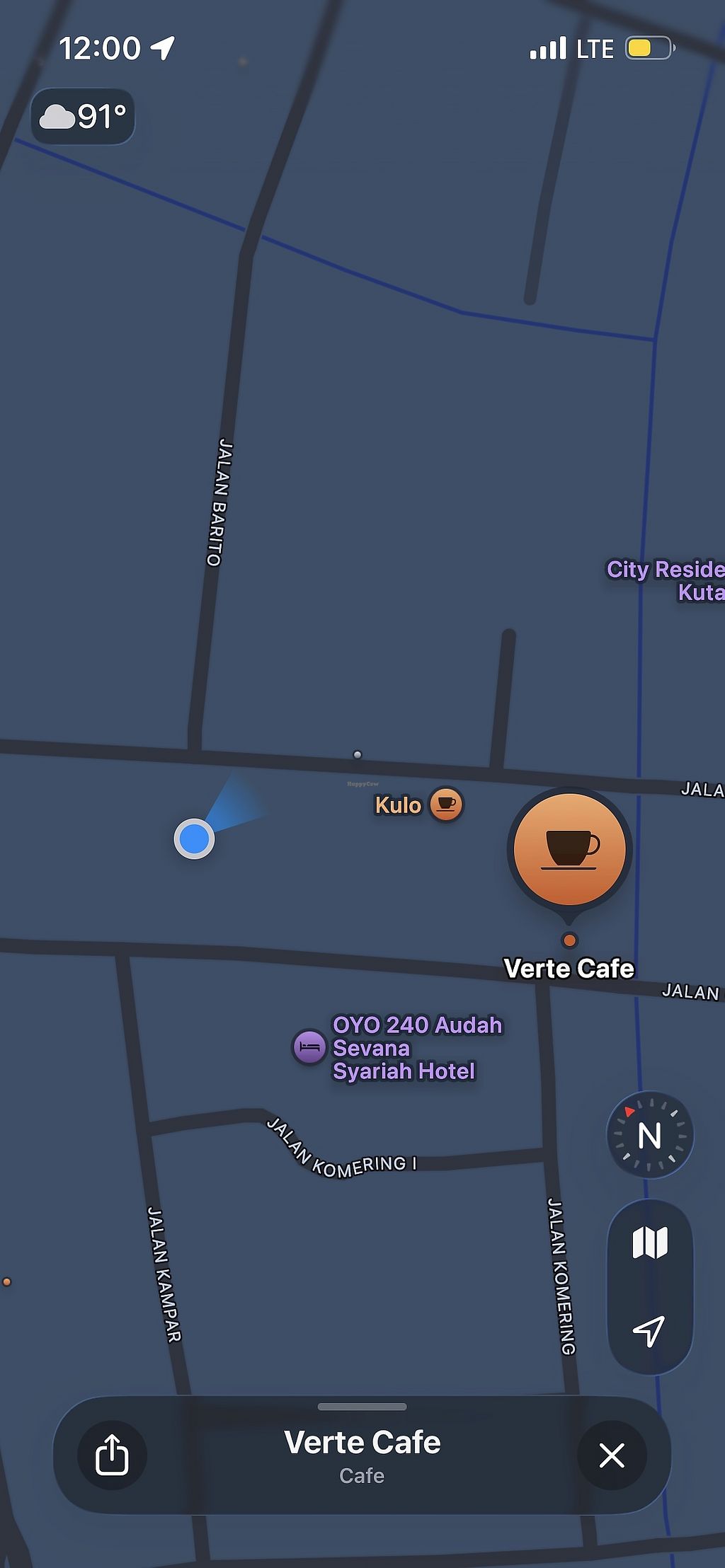Viewport: 725px width, 1568px height.
Task: Tap the compass to face north
Action: click(649, 1135)
